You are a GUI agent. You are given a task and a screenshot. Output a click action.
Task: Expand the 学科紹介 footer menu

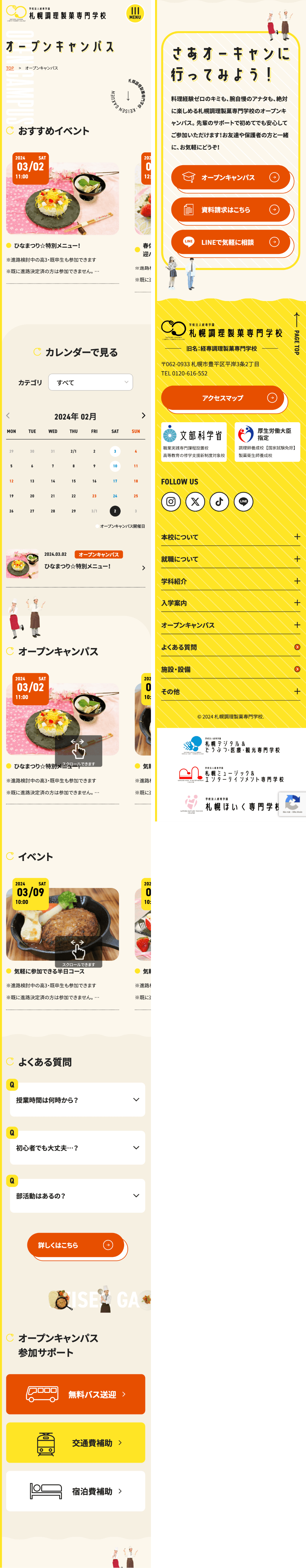(230, 581)
